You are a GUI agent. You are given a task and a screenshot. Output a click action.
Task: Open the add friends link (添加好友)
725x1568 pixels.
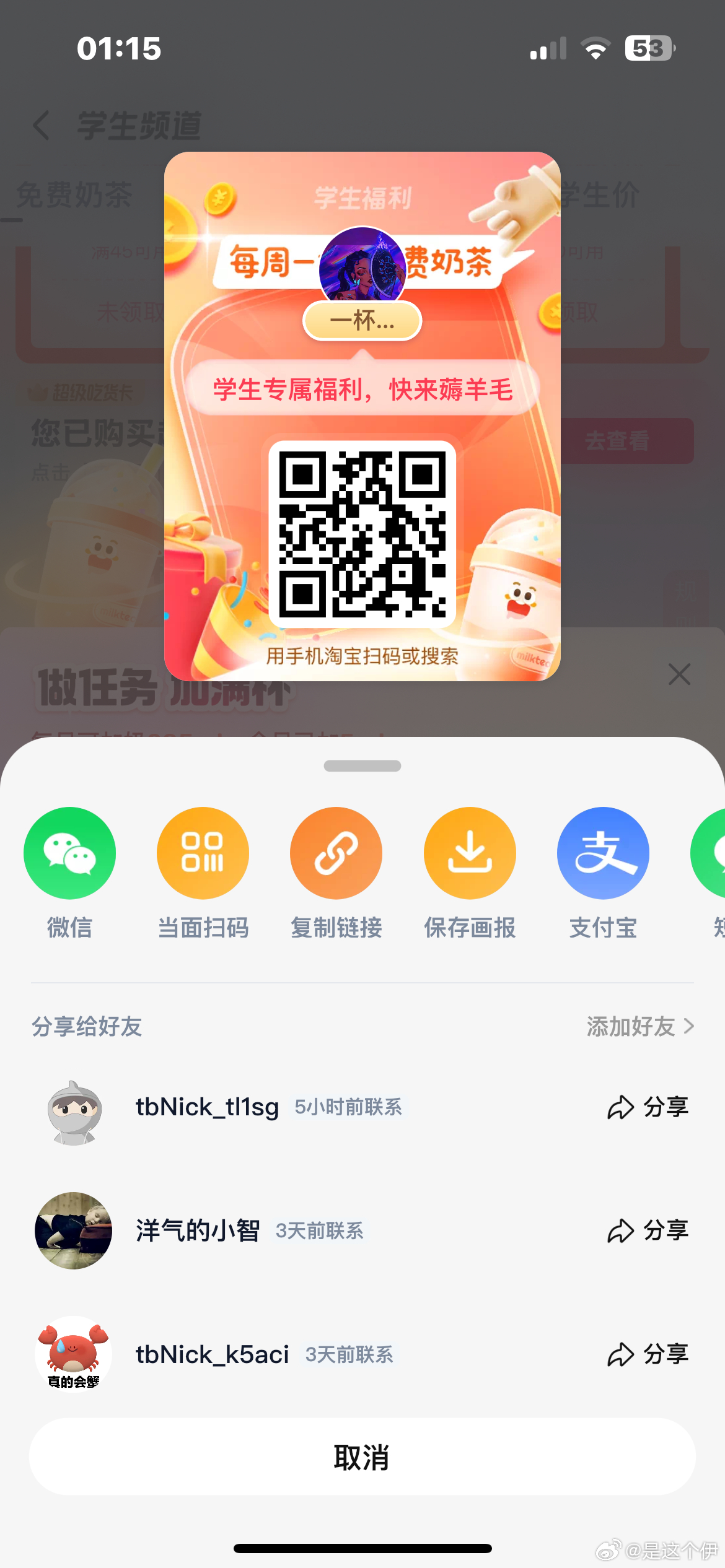pos(639,1027)
